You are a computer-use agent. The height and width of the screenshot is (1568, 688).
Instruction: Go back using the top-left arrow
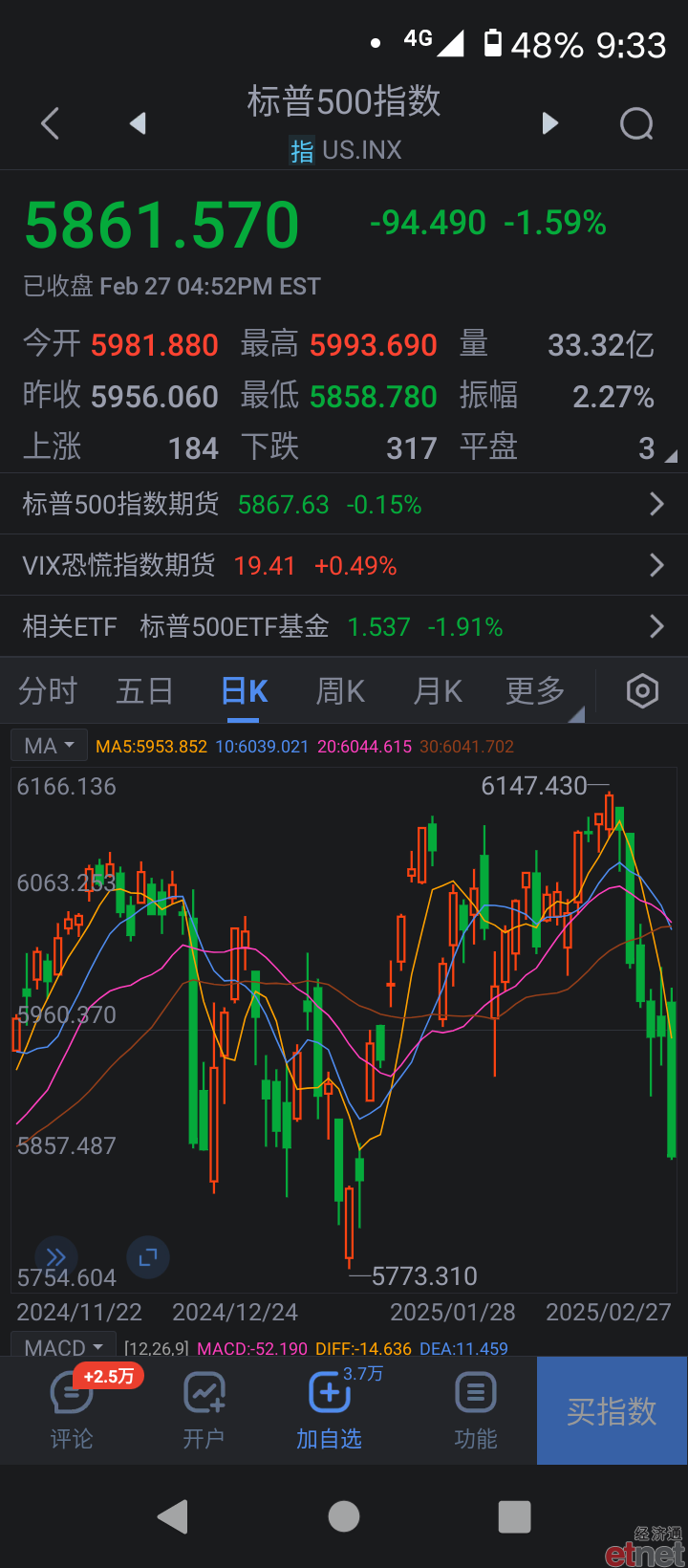51,123
